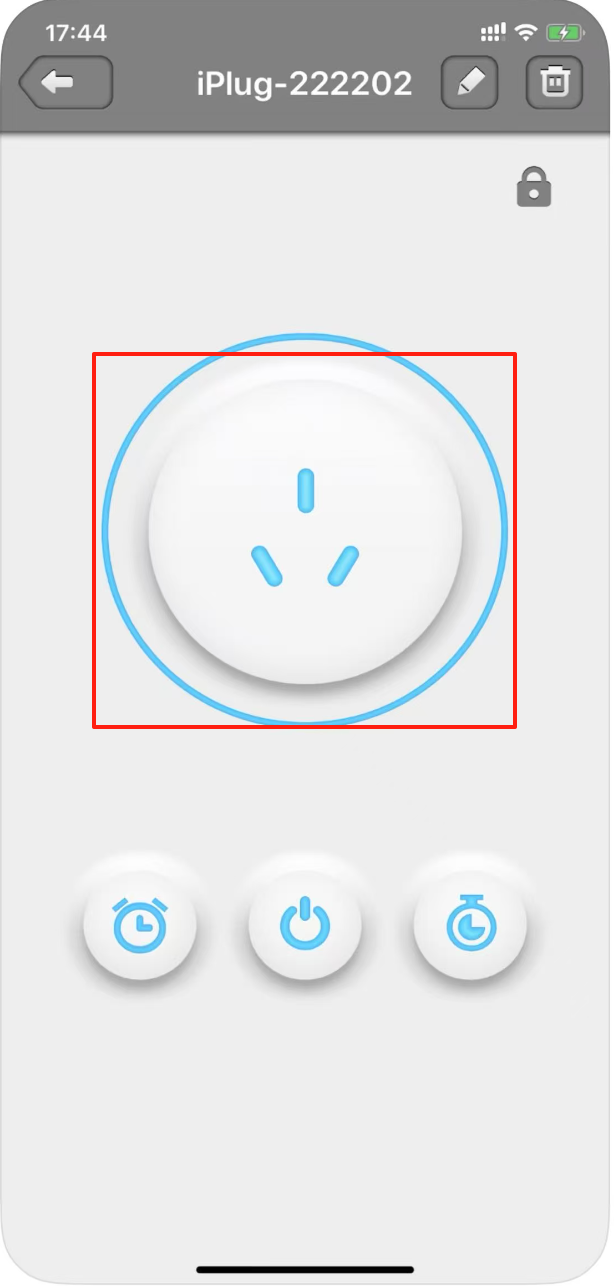The width and height of the screenshot is (614, 1286).
Task: Tap the small power button
Action: point(305,924)
